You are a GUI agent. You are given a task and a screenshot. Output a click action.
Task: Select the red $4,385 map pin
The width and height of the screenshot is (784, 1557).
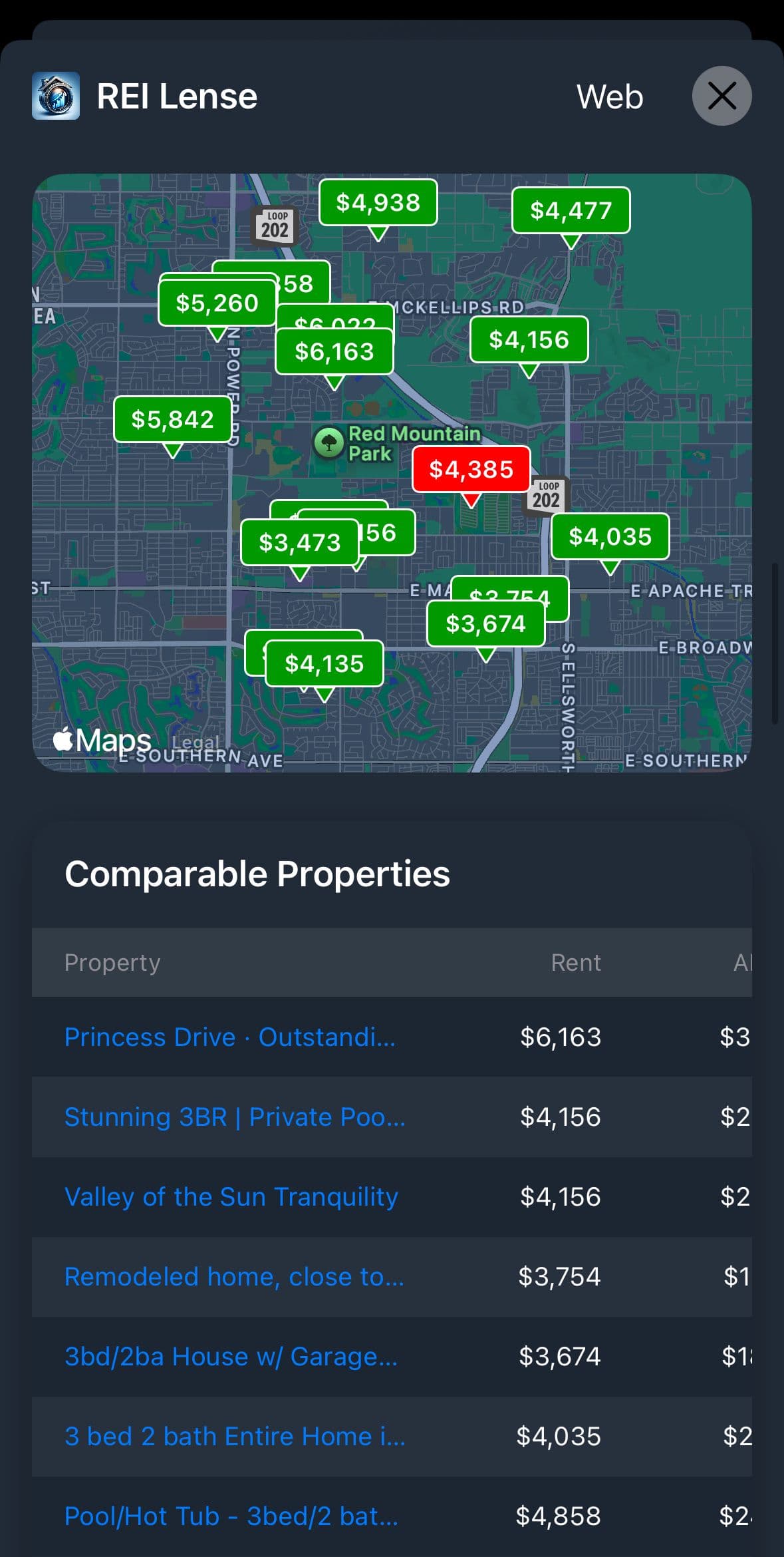pyautogui.click(x=471, y=470)
